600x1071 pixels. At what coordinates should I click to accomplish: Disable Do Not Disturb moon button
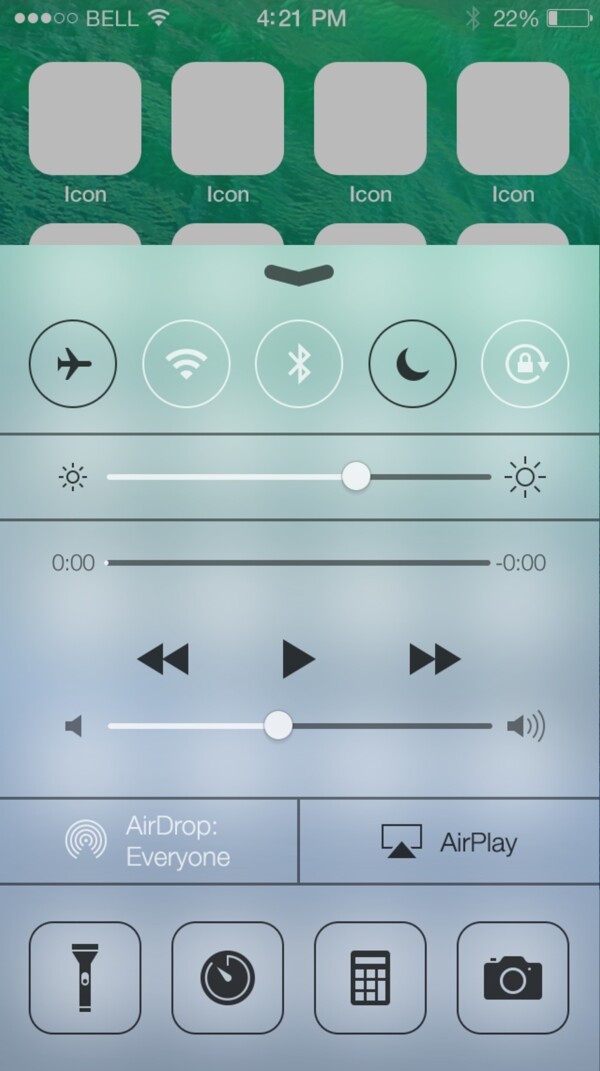(x=412, y=364)
